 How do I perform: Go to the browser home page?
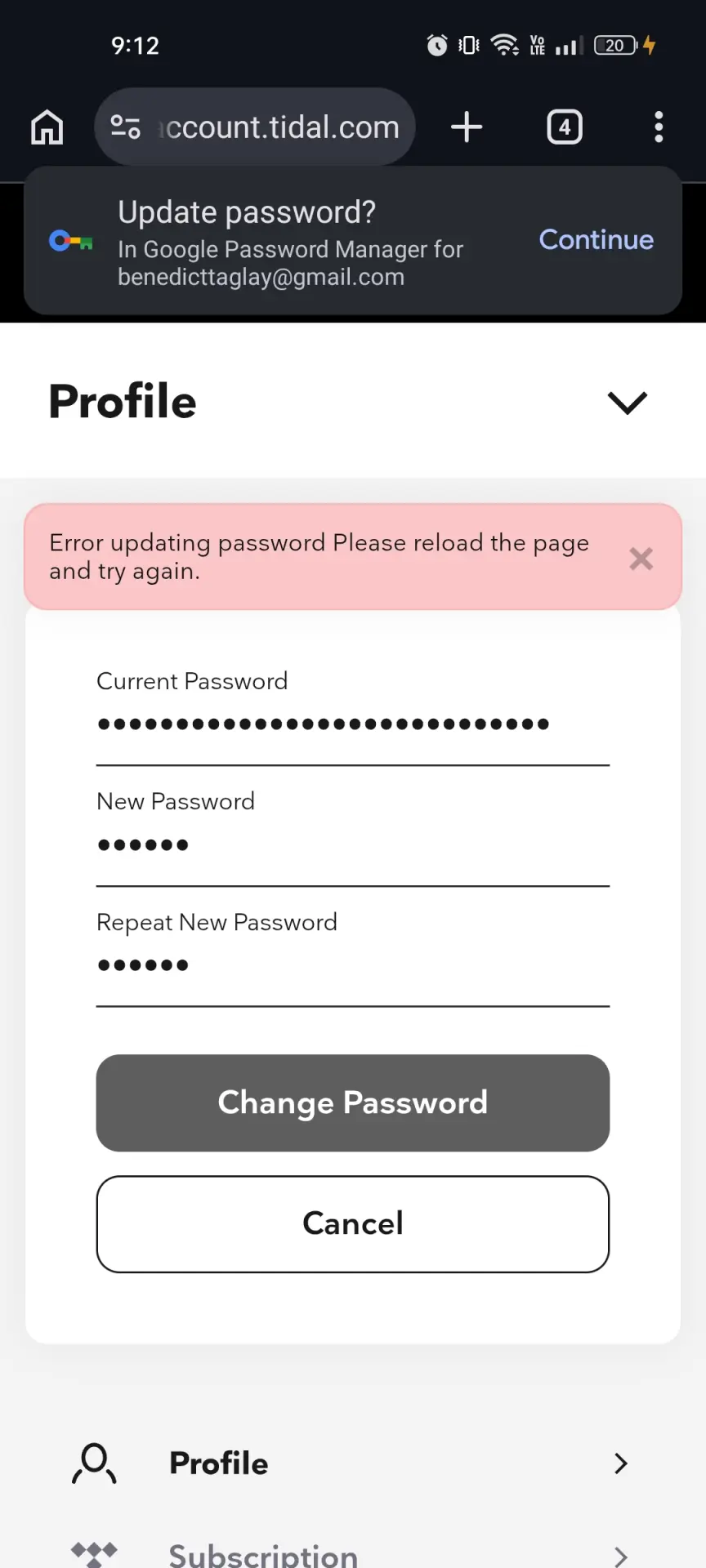click(47, 127)
